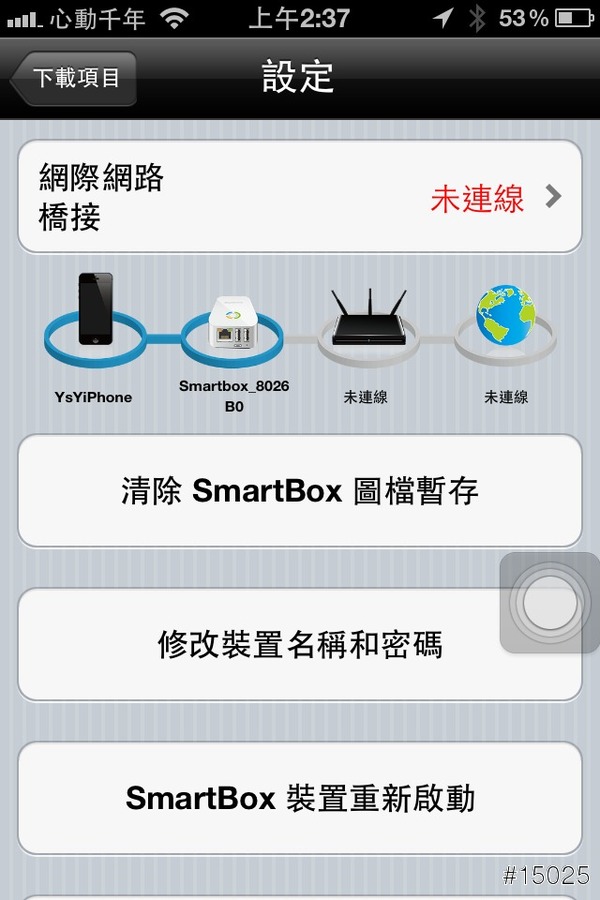
Task: Open the AssistiveTouch floating button
Action: pyautogui.click(x=549, y=603)
